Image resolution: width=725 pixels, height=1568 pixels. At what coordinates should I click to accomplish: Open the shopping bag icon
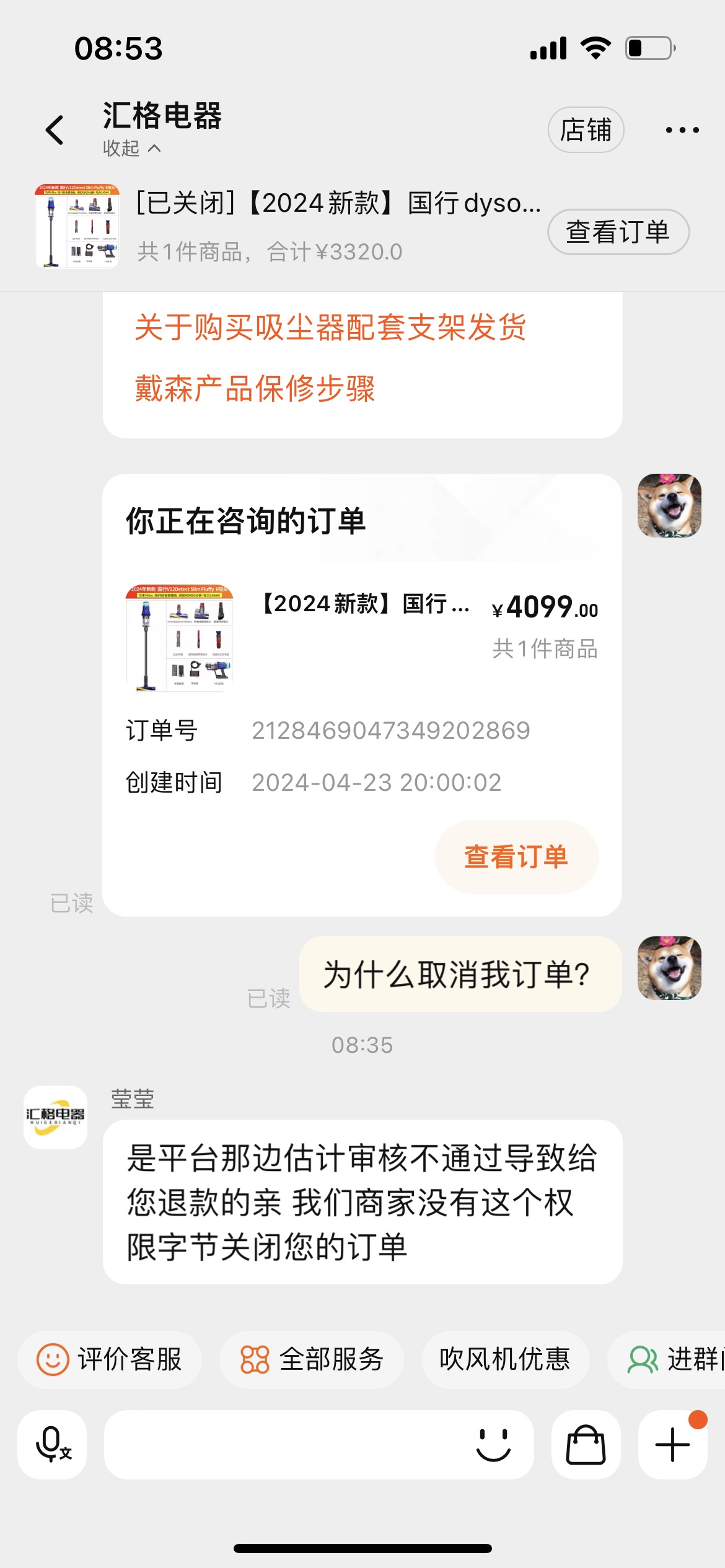coord(586,1445)
